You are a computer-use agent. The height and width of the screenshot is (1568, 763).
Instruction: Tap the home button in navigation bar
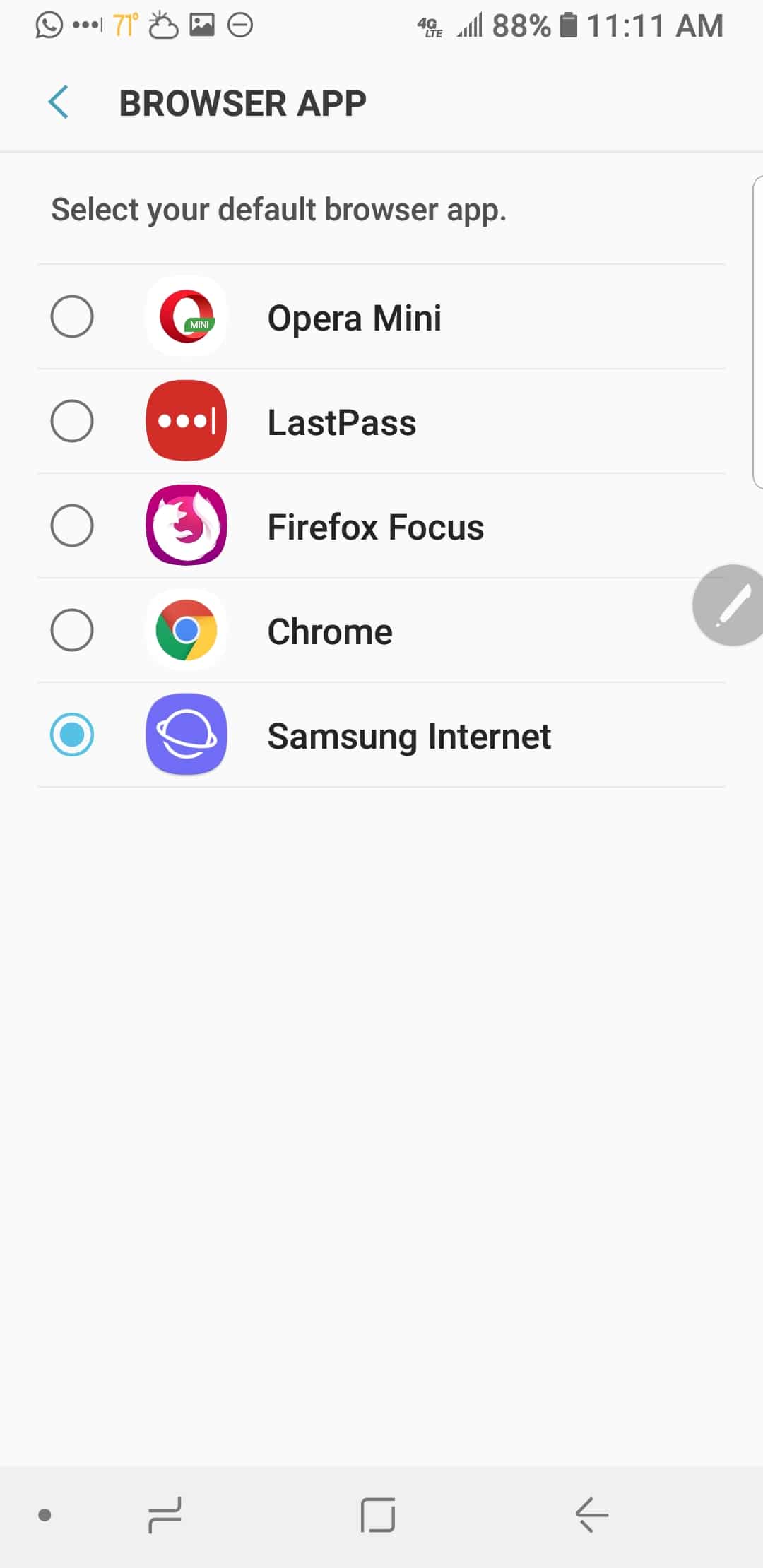coord(378,1515)
